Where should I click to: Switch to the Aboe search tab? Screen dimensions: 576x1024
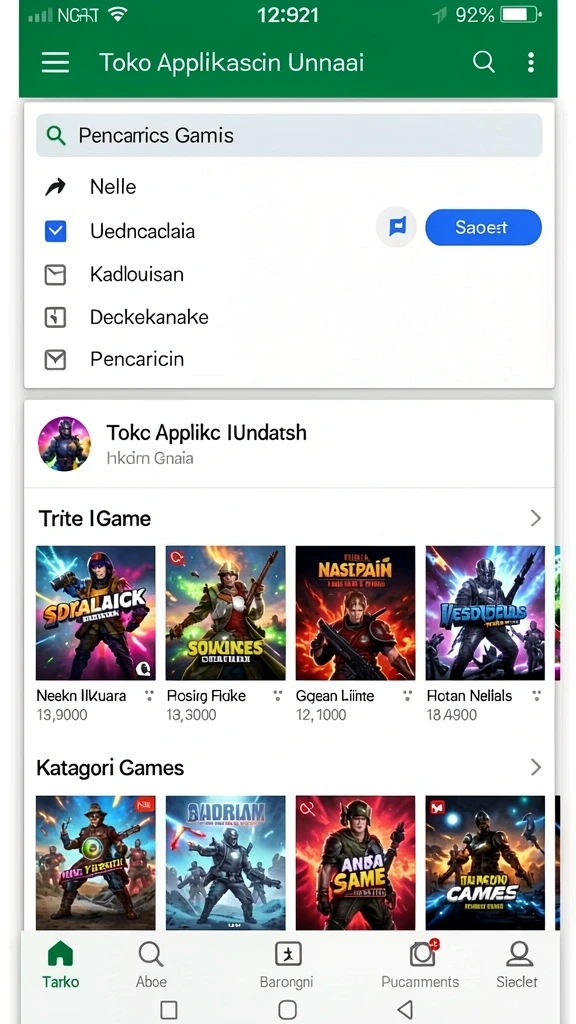151,965
